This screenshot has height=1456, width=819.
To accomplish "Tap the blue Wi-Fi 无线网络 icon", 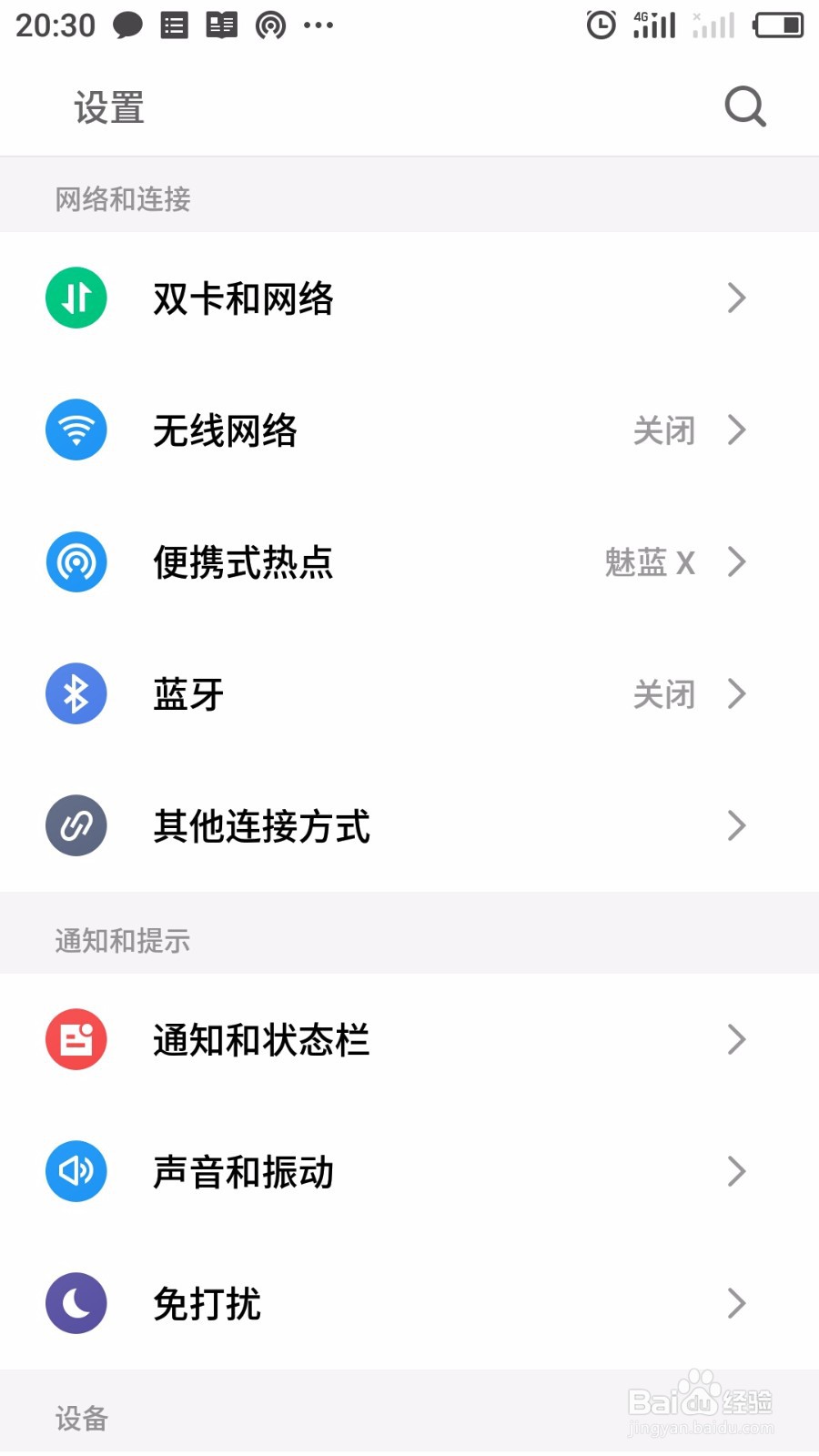I will pos(76,430).
